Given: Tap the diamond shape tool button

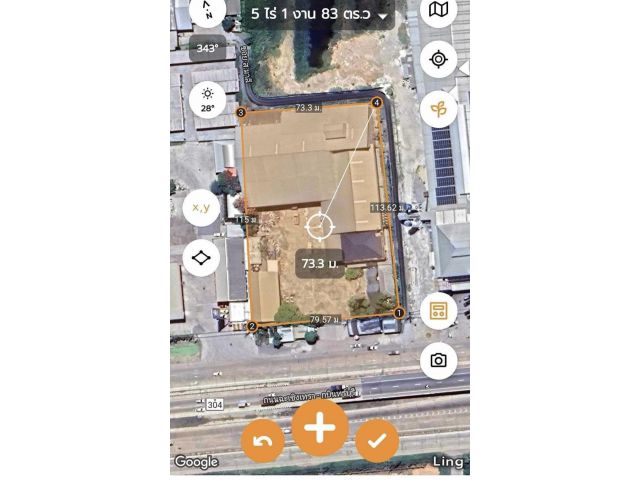Looking at the screenshot, I should [201, 258].
